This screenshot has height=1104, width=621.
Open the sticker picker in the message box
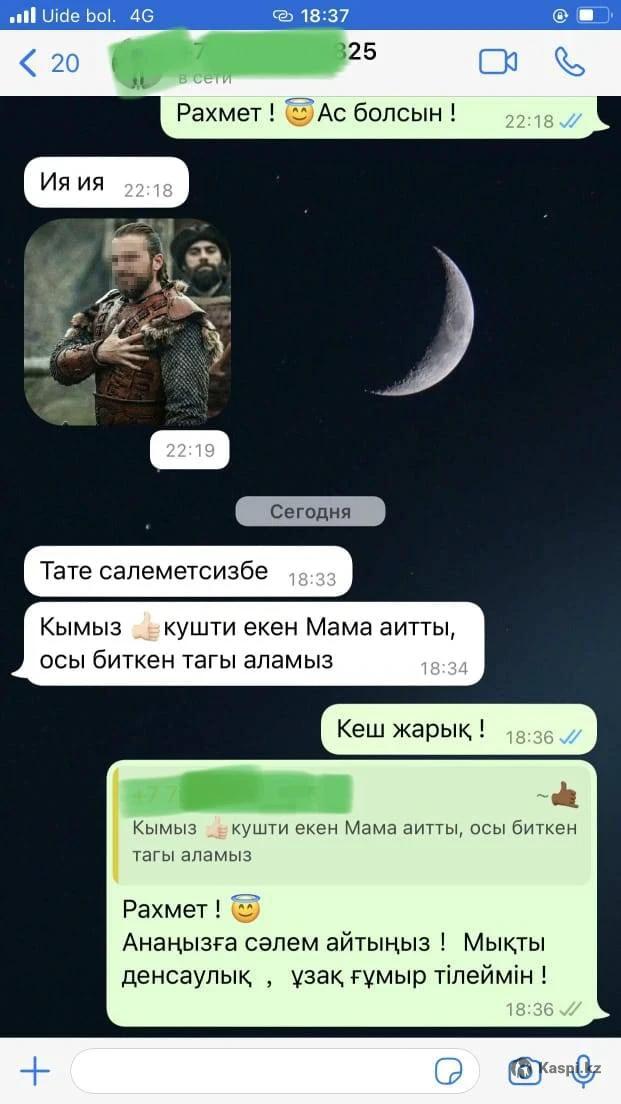(449, 1072)
